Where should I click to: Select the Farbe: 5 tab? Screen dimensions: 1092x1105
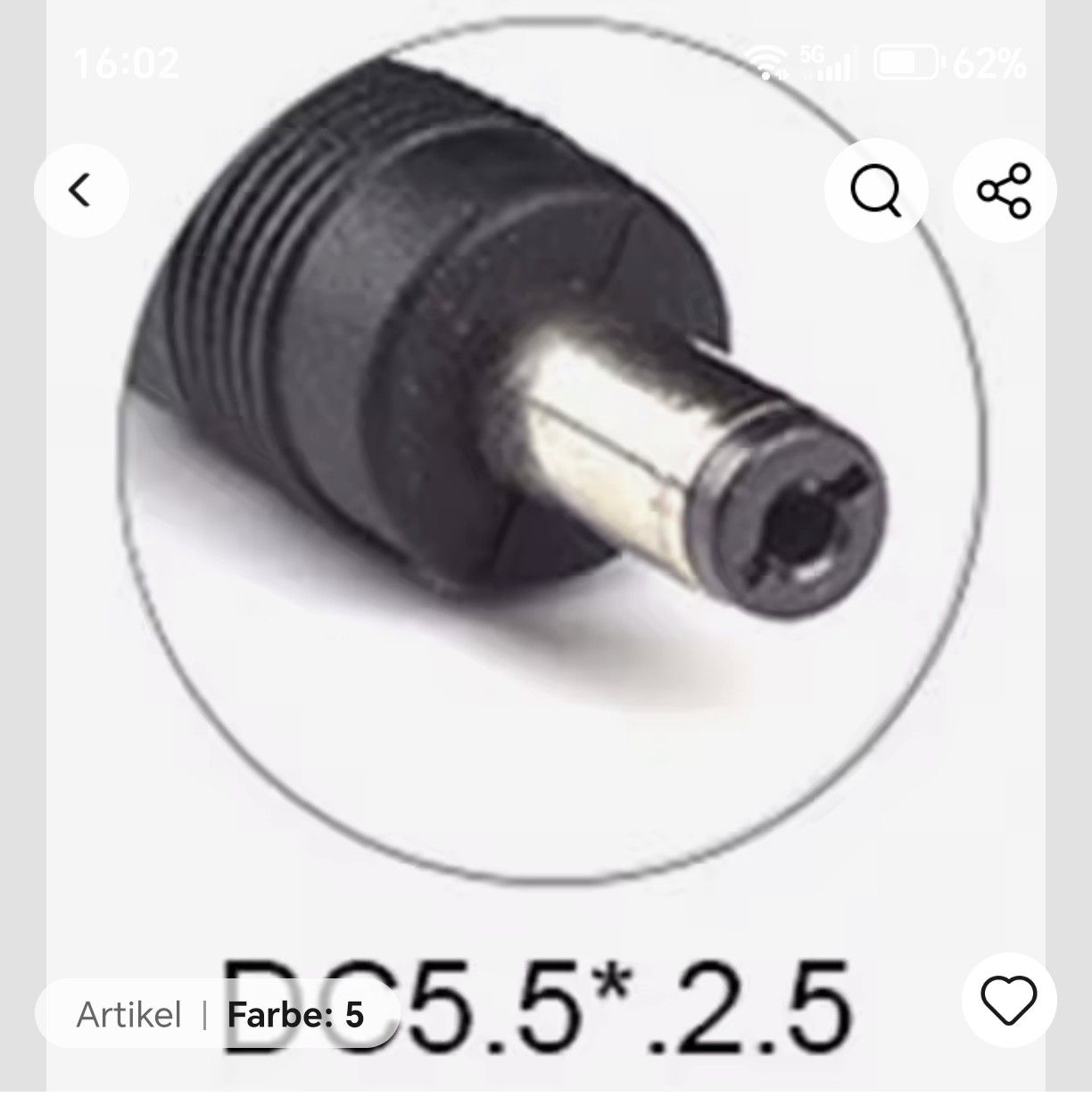295,1015
